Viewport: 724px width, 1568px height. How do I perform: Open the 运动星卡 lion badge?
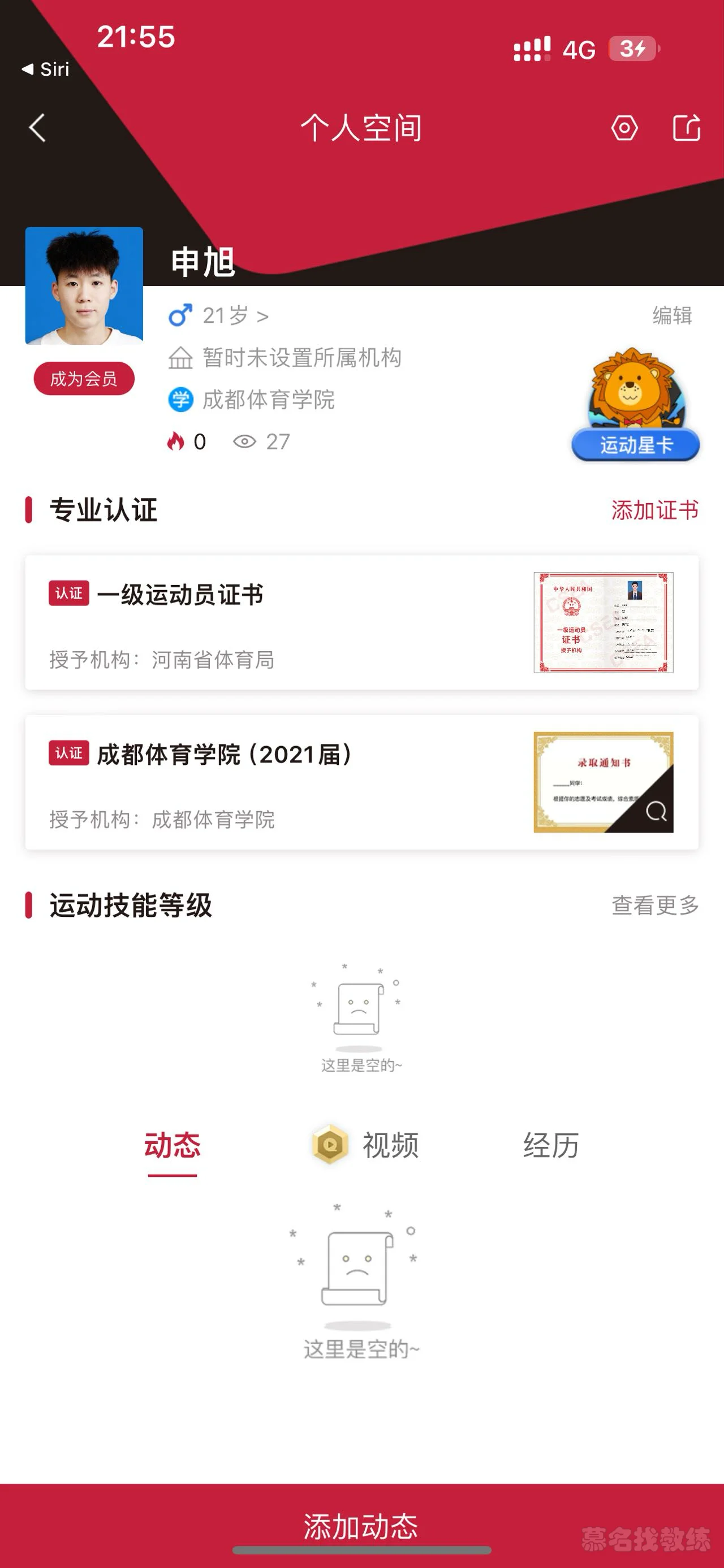635,405
